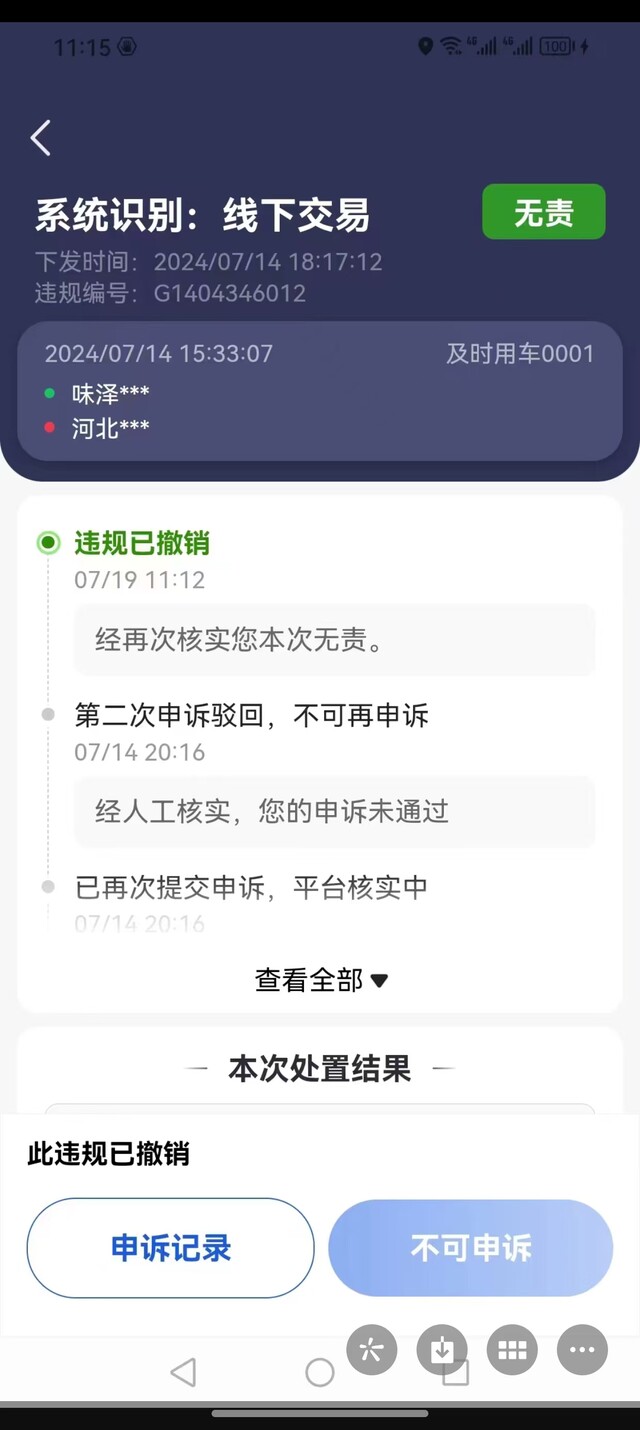The width and height of the screenshot is (640, 1430).
Task: Go back using the top-left arrow
Action: [40, 138]
